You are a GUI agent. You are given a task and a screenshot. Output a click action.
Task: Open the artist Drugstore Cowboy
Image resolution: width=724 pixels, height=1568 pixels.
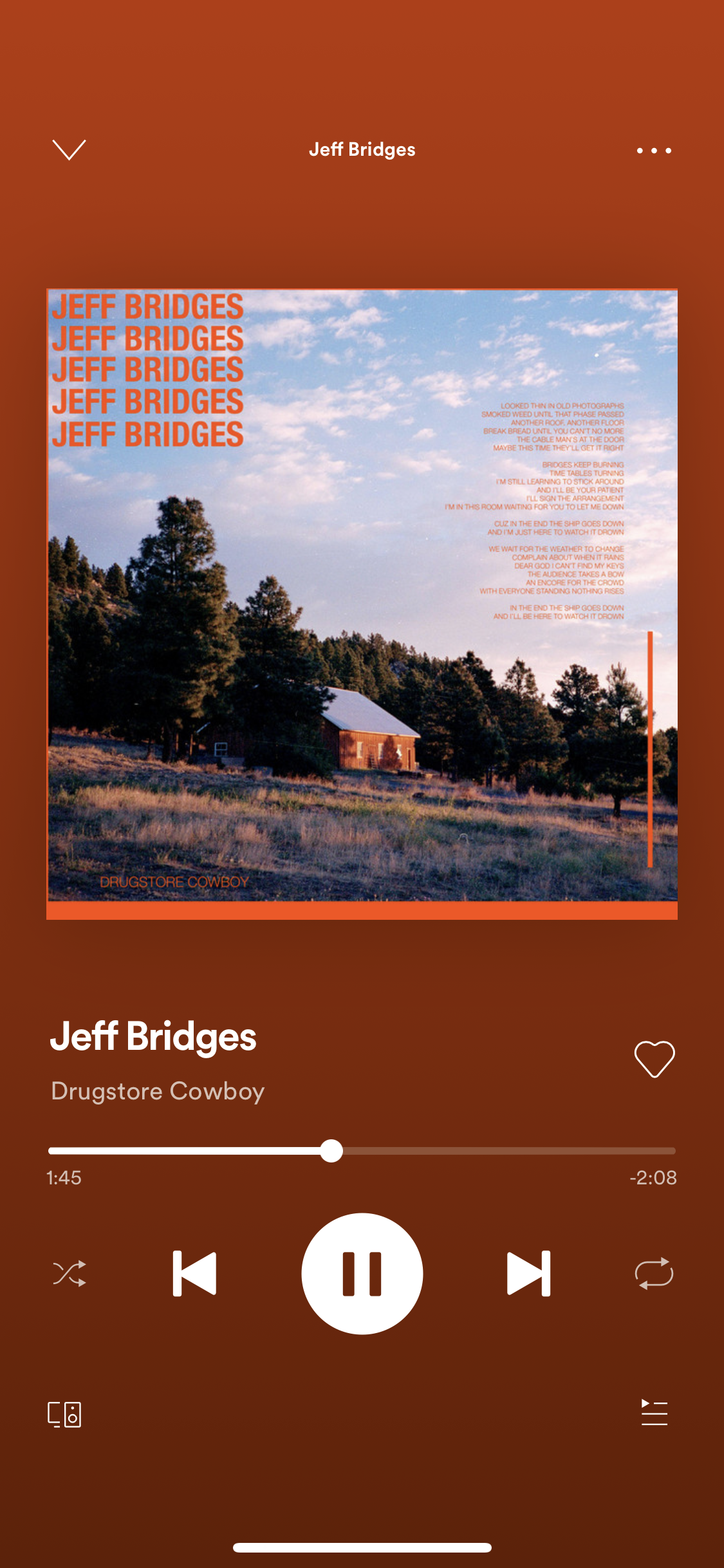click(x=158, y=1092)
